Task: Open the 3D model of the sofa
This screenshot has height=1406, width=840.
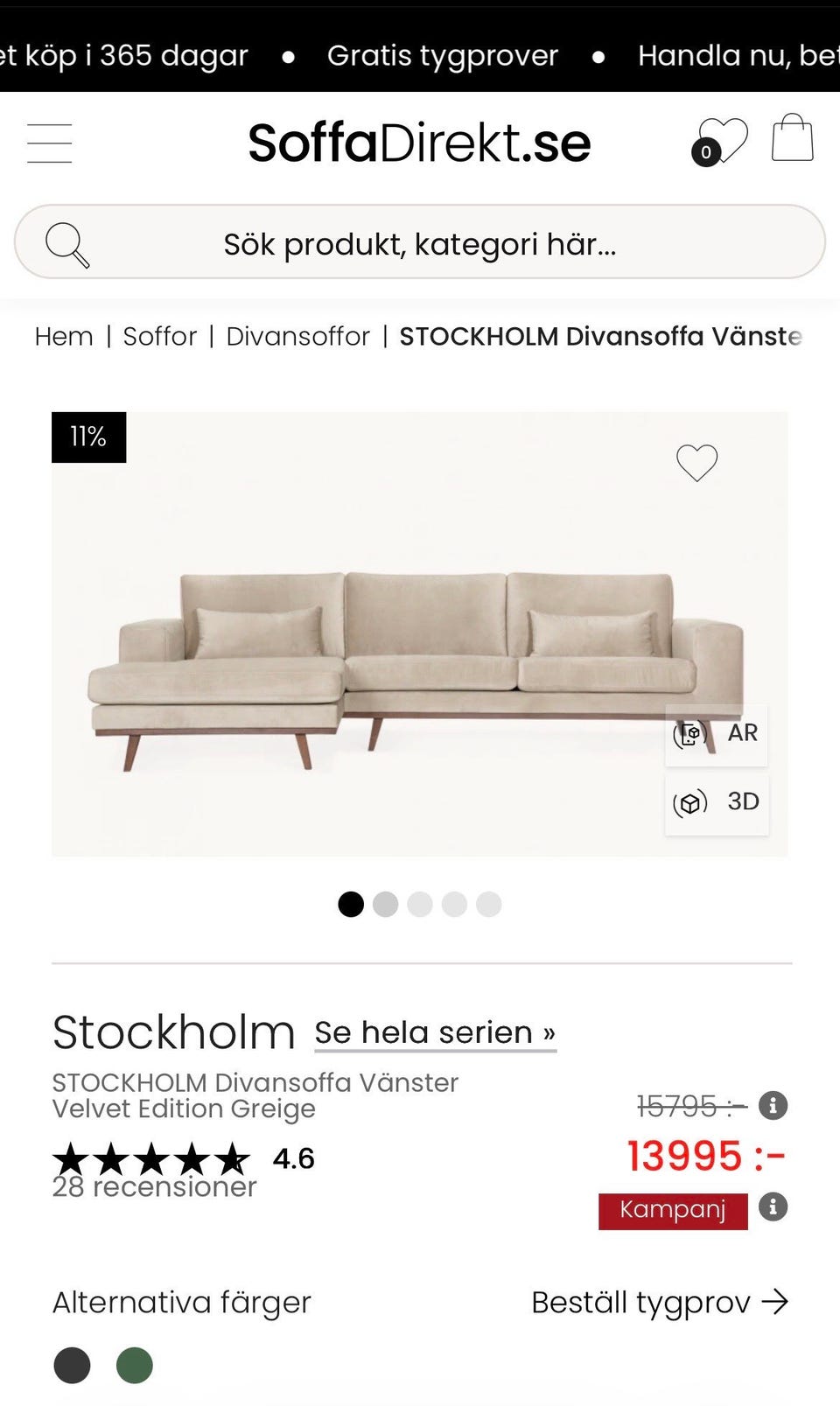Action: (x=716, y=802)
